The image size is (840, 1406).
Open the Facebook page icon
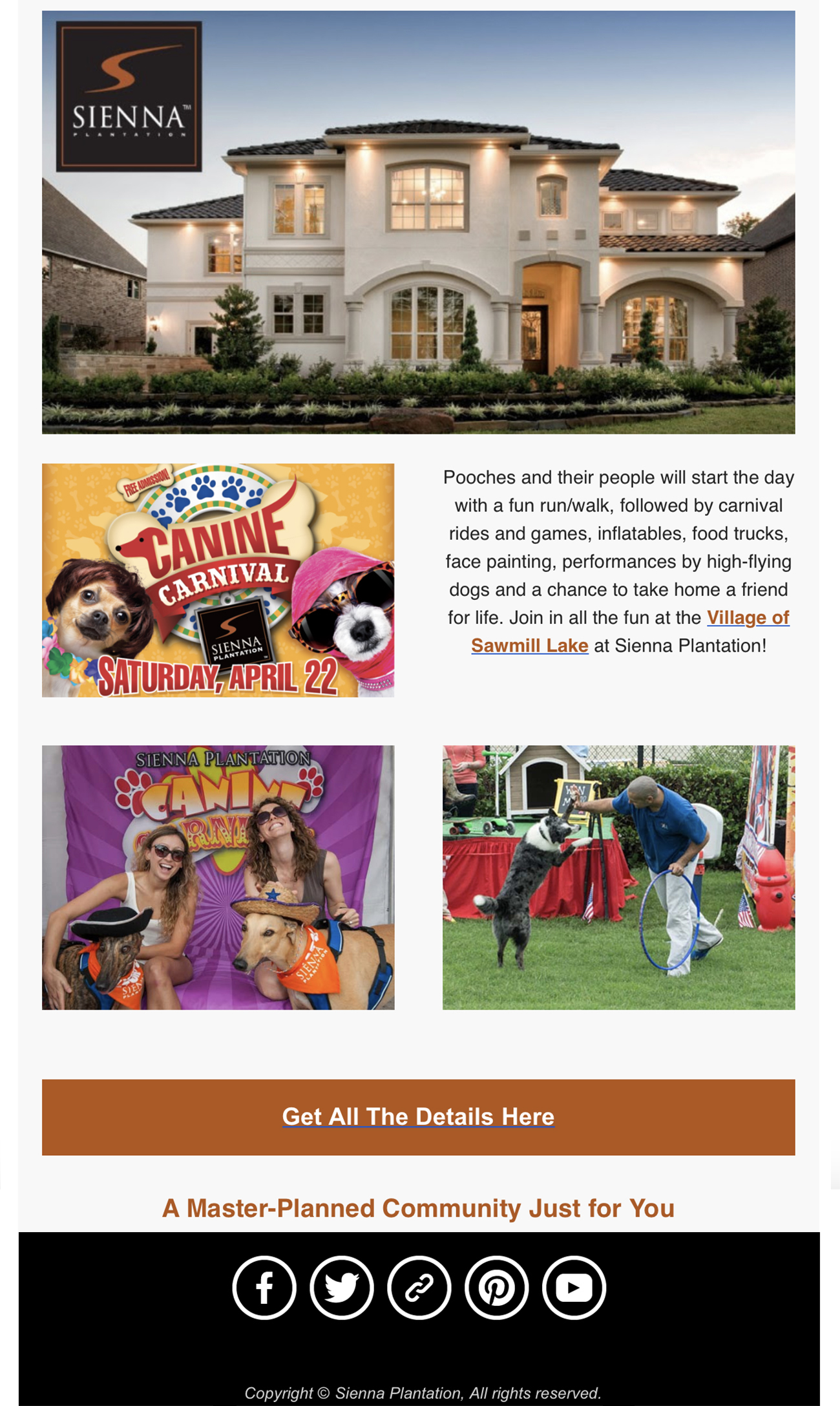pos(264,1287)
